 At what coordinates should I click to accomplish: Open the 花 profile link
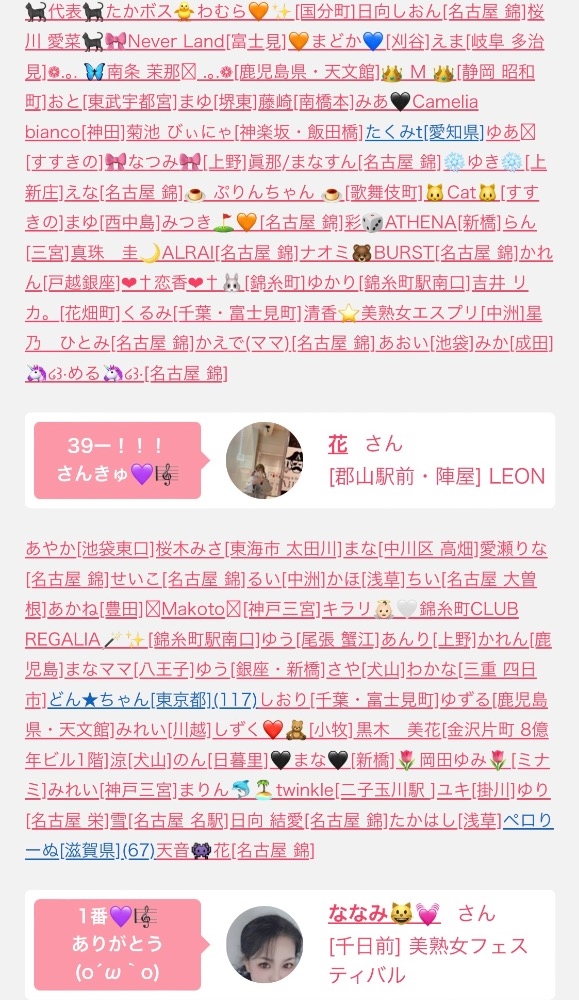[x=337, y=445]
